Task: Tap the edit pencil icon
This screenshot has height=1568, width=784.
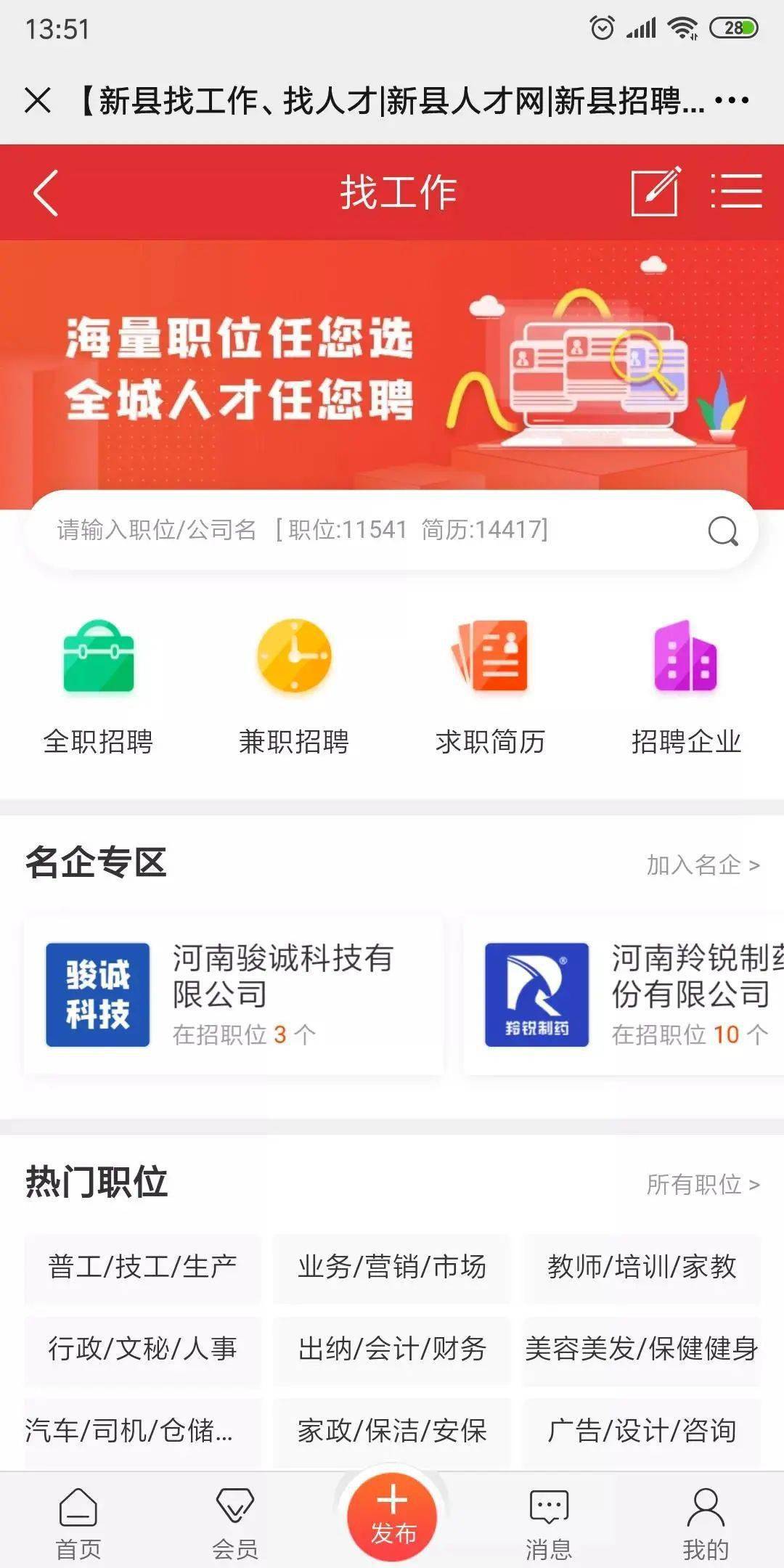Action: tap(656, 192)
